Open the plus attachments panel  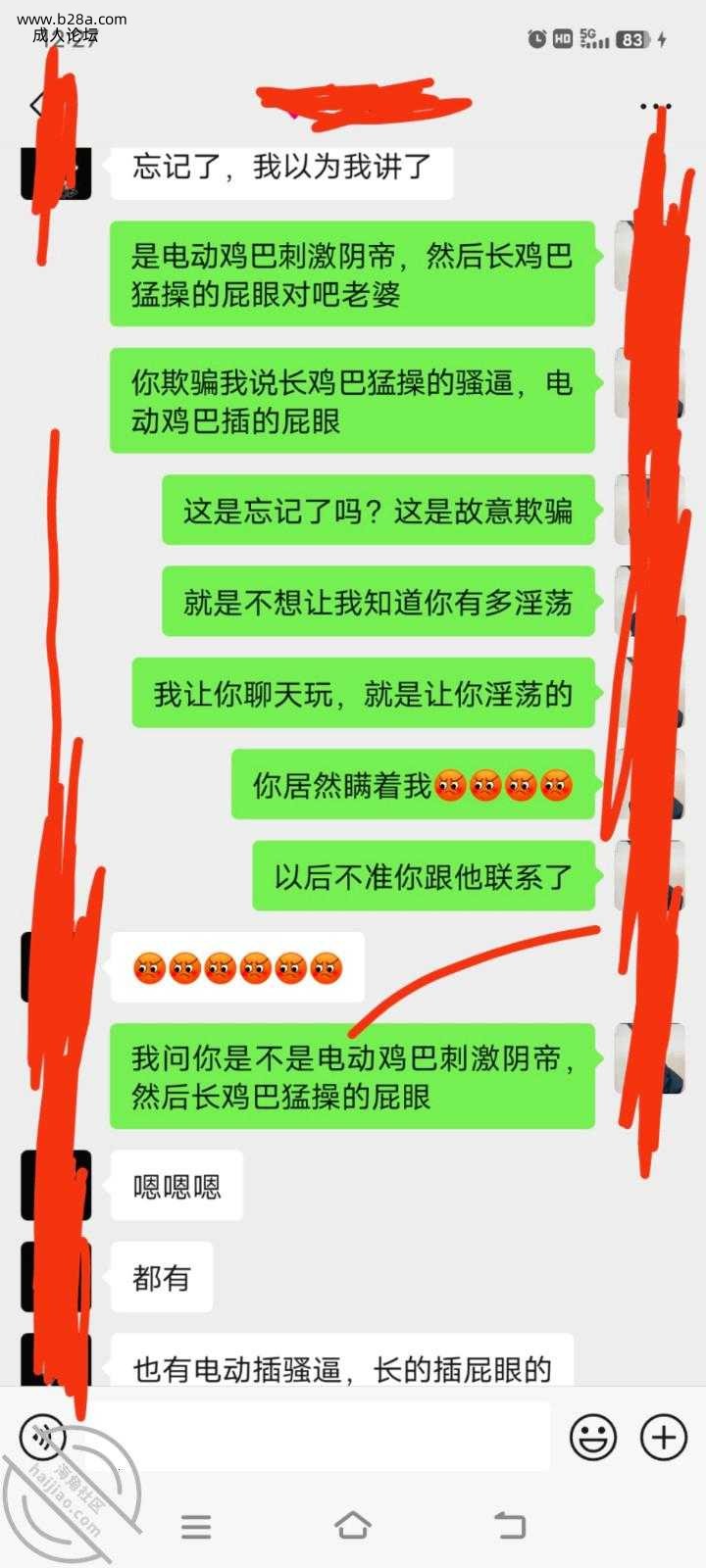tap(664, 1438)
